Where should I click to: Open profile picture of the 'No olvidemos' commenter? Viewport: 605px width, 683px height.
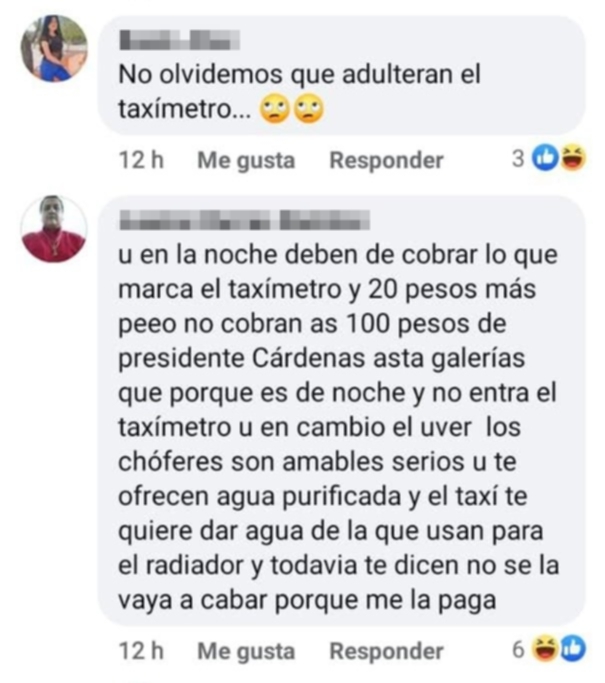tap(54, 49)
